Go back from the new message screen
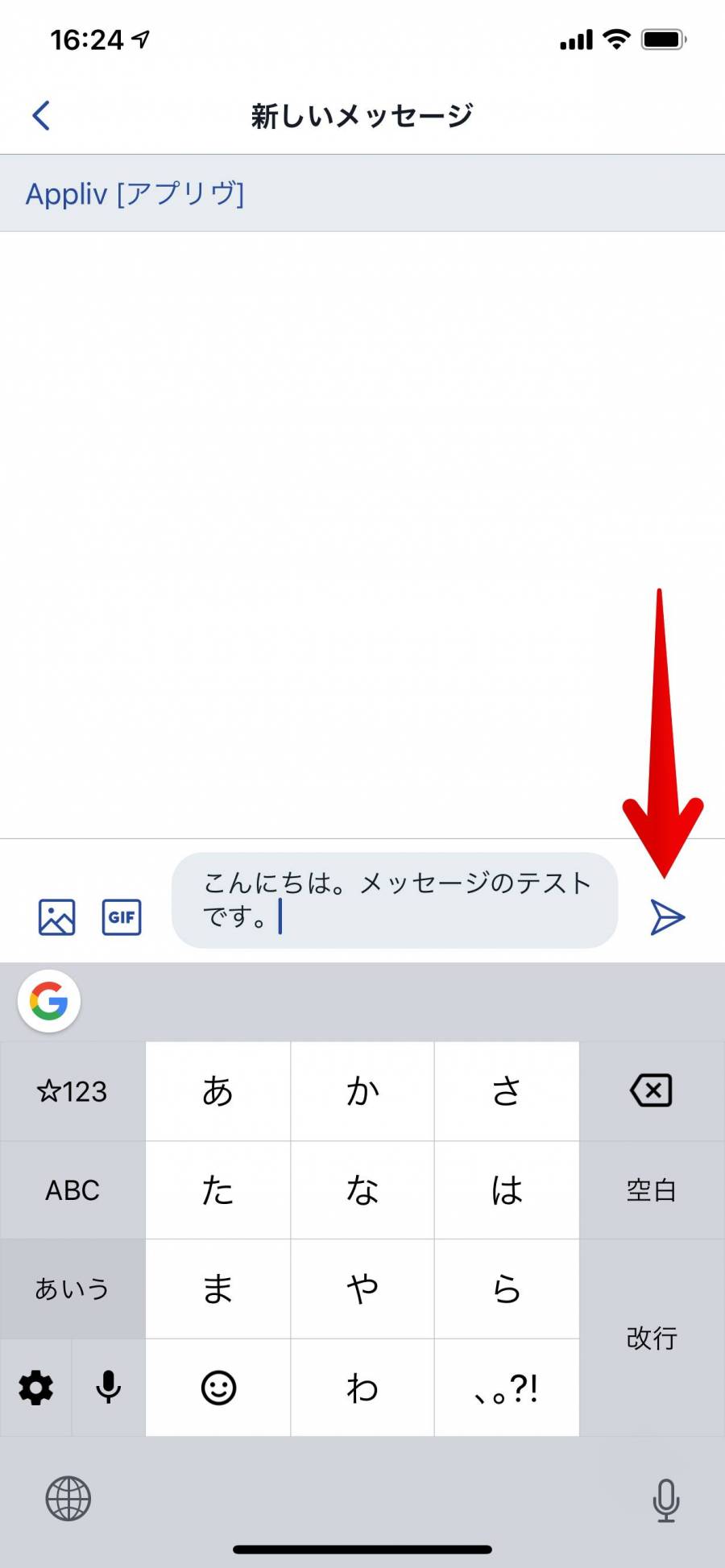This screenshot has height=1568, width=725. (42, 115)
